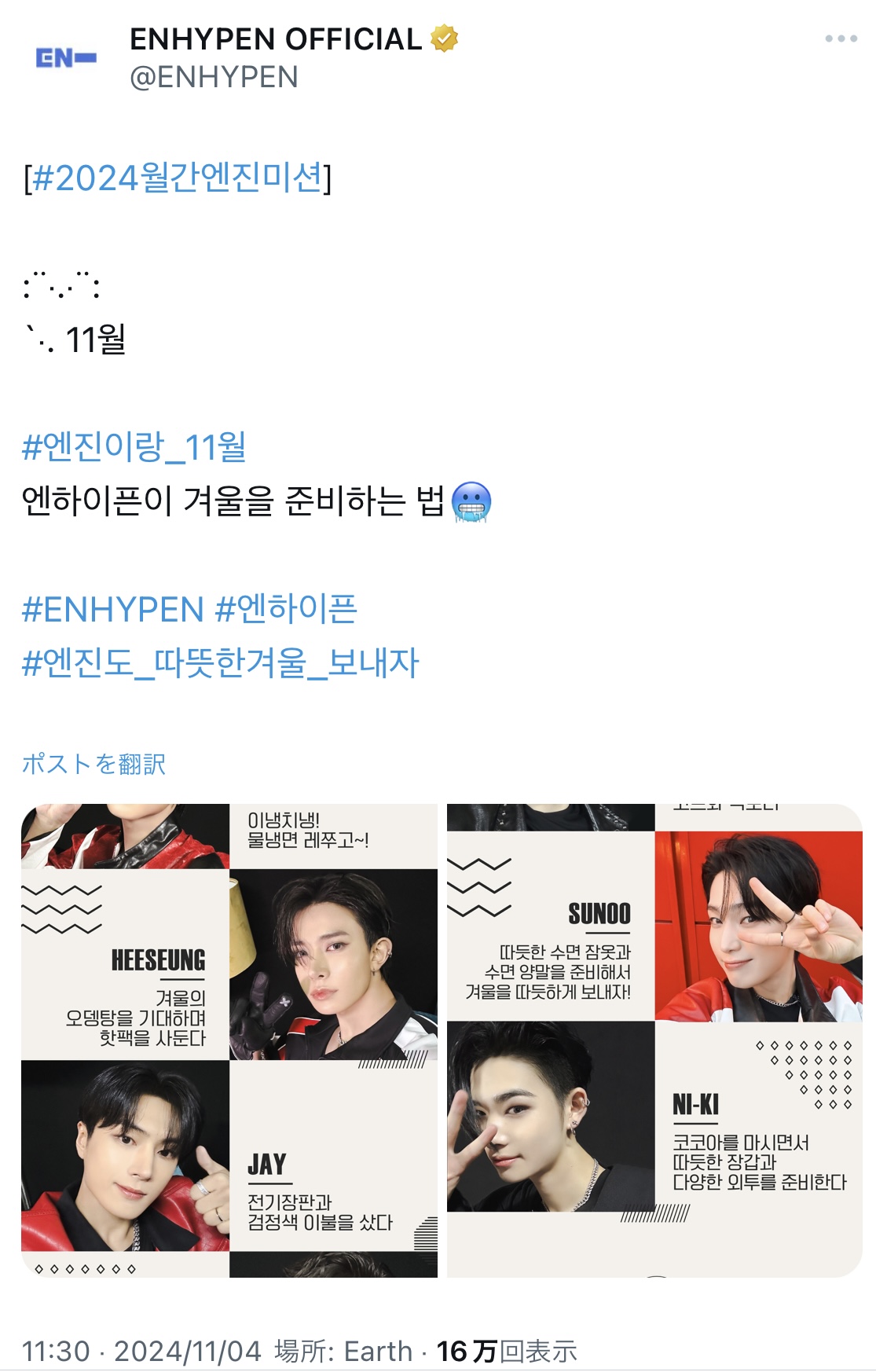Screen dimensions: 876x1372
Task: Open the post's three-dot overflow menu
Action: (841, 39)
